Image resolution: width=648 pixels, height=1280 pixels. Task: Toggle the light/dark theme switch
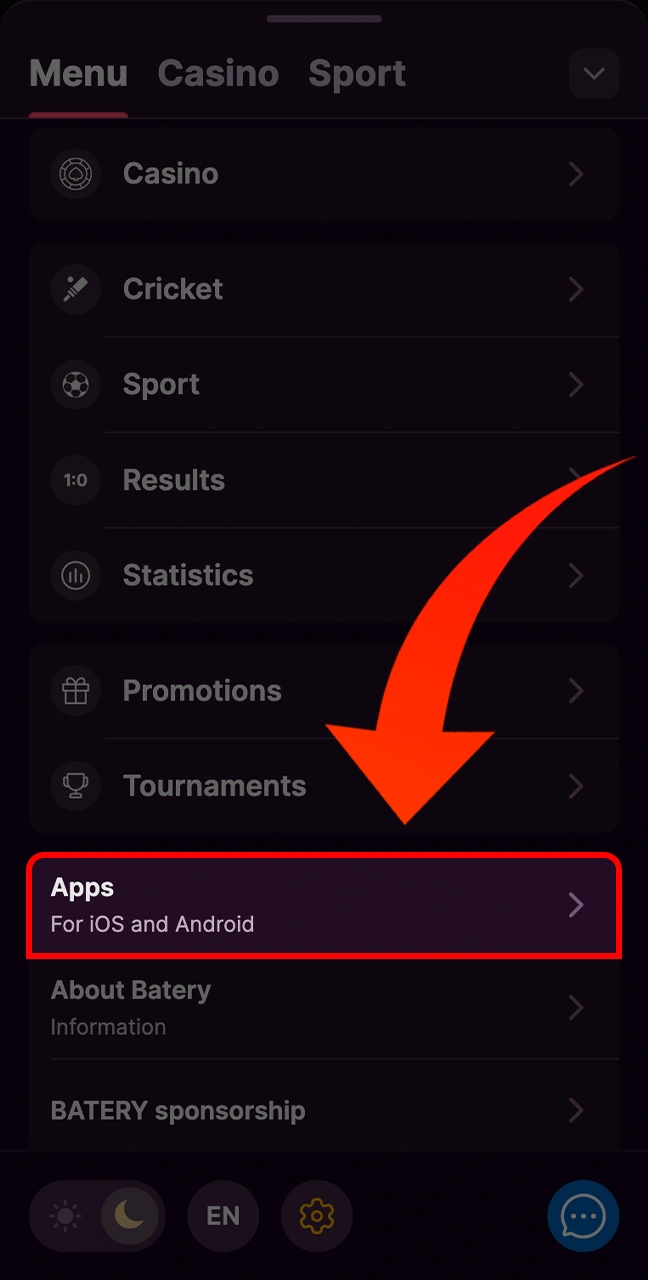(x=97, y=1216)
